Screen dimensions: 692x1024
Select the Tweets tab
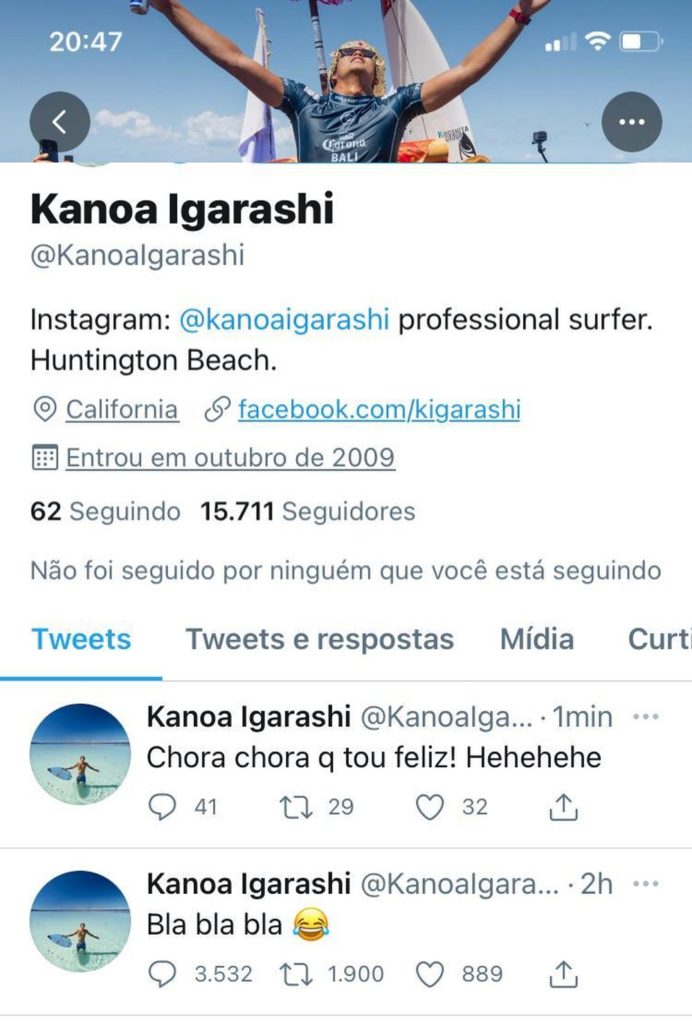click(81, 639)
